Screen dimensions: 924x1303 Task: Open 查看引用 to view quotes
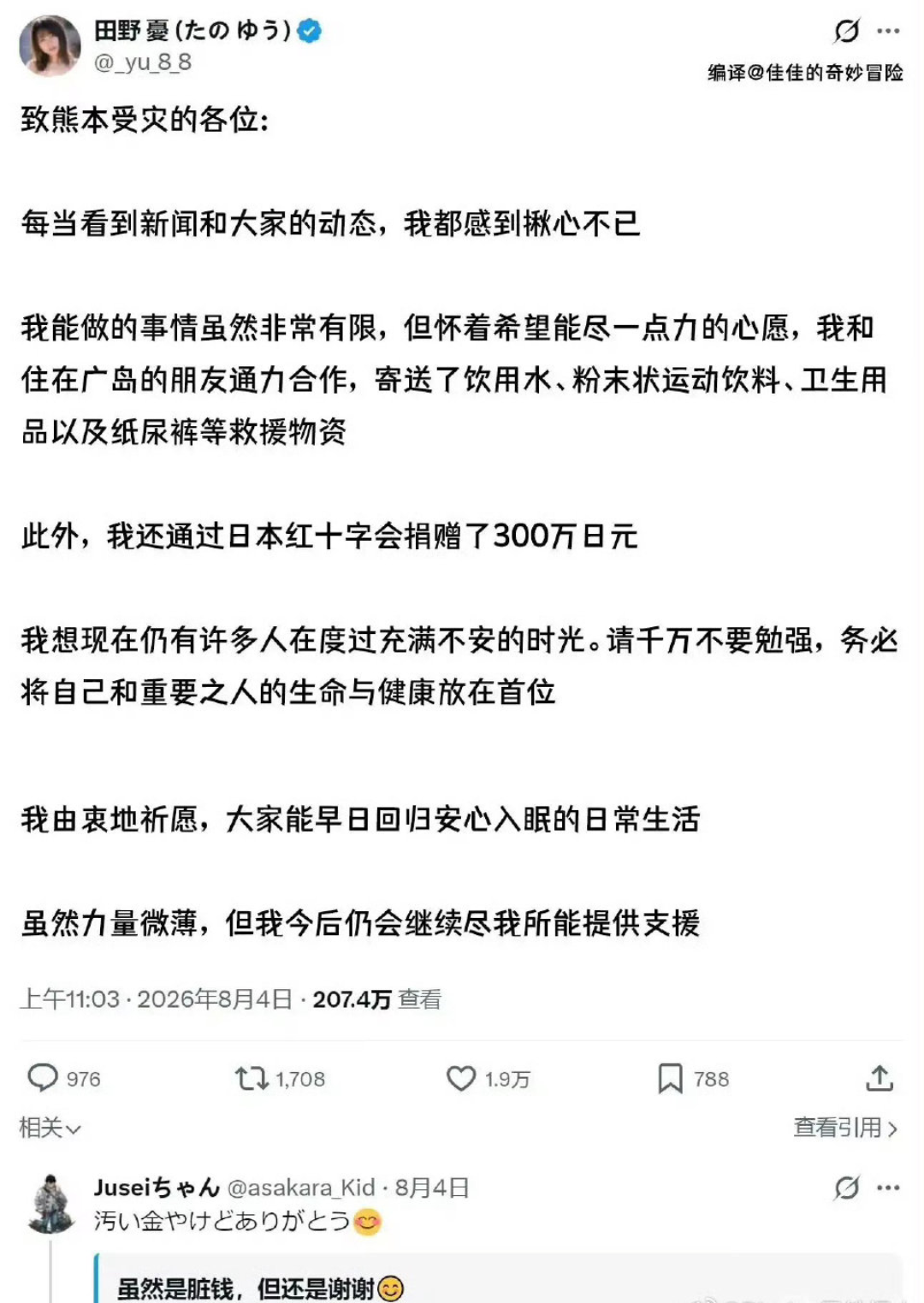845,1128
